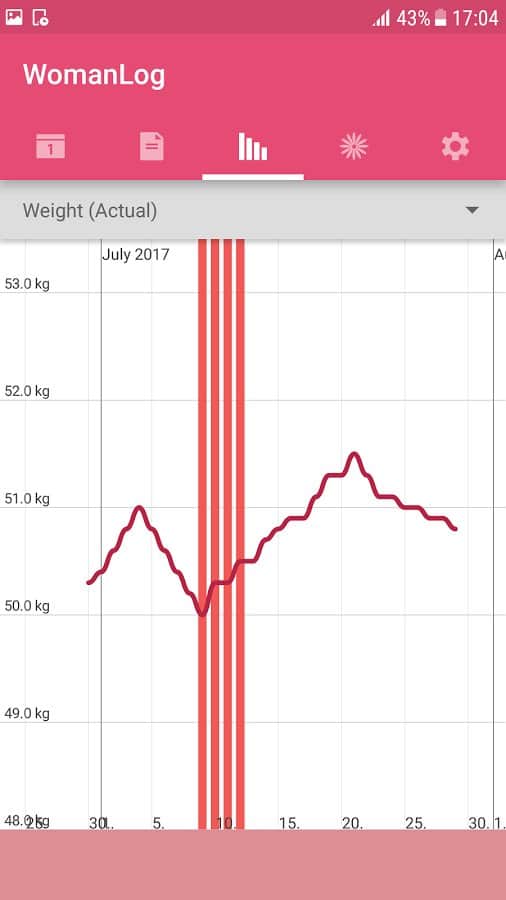Select the bar chart statistics tab
Screen dimensions: 506x900
(253, 146)
